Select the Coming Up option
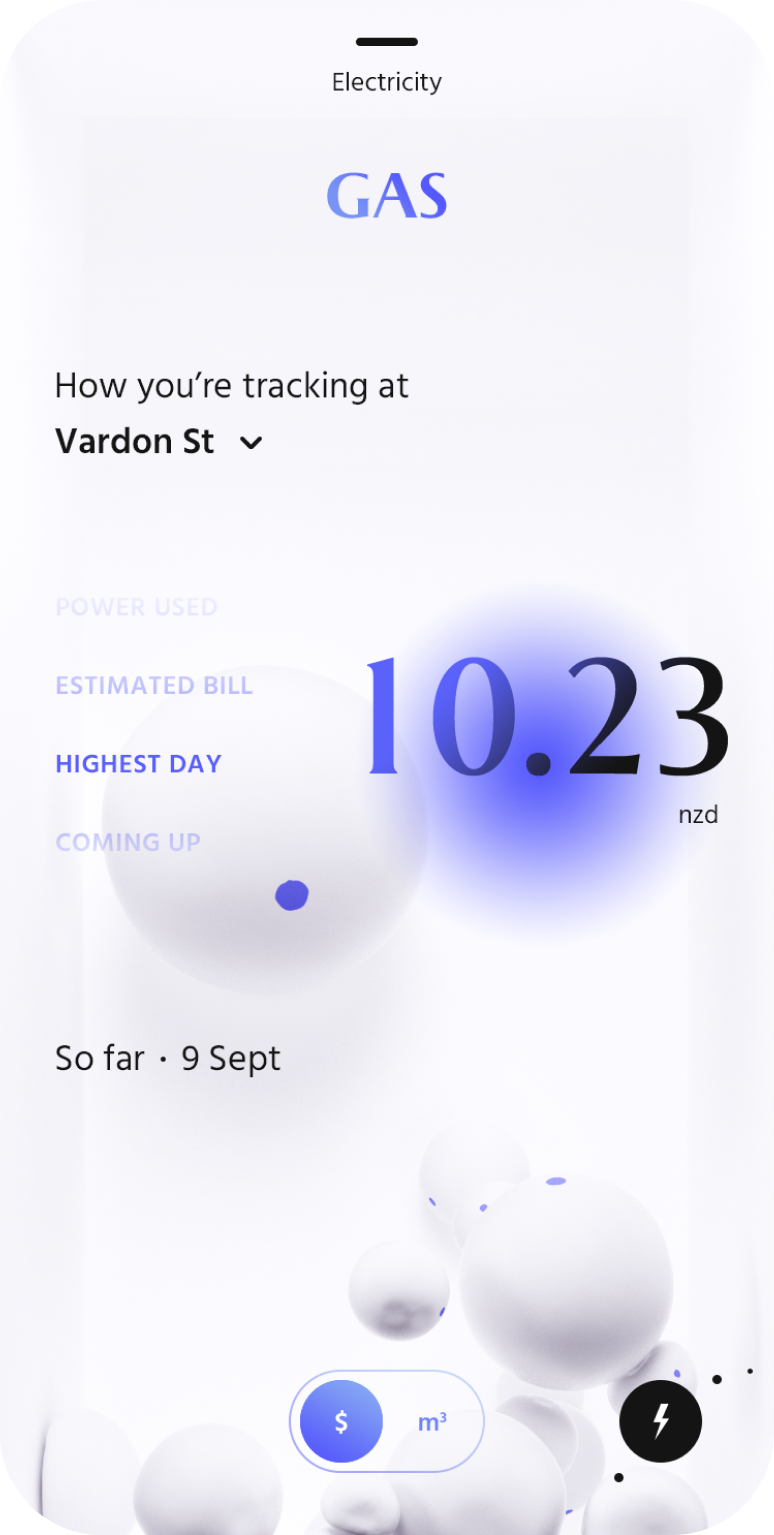The width and height of the screenshot is (774, 1535). click(128, 842)
